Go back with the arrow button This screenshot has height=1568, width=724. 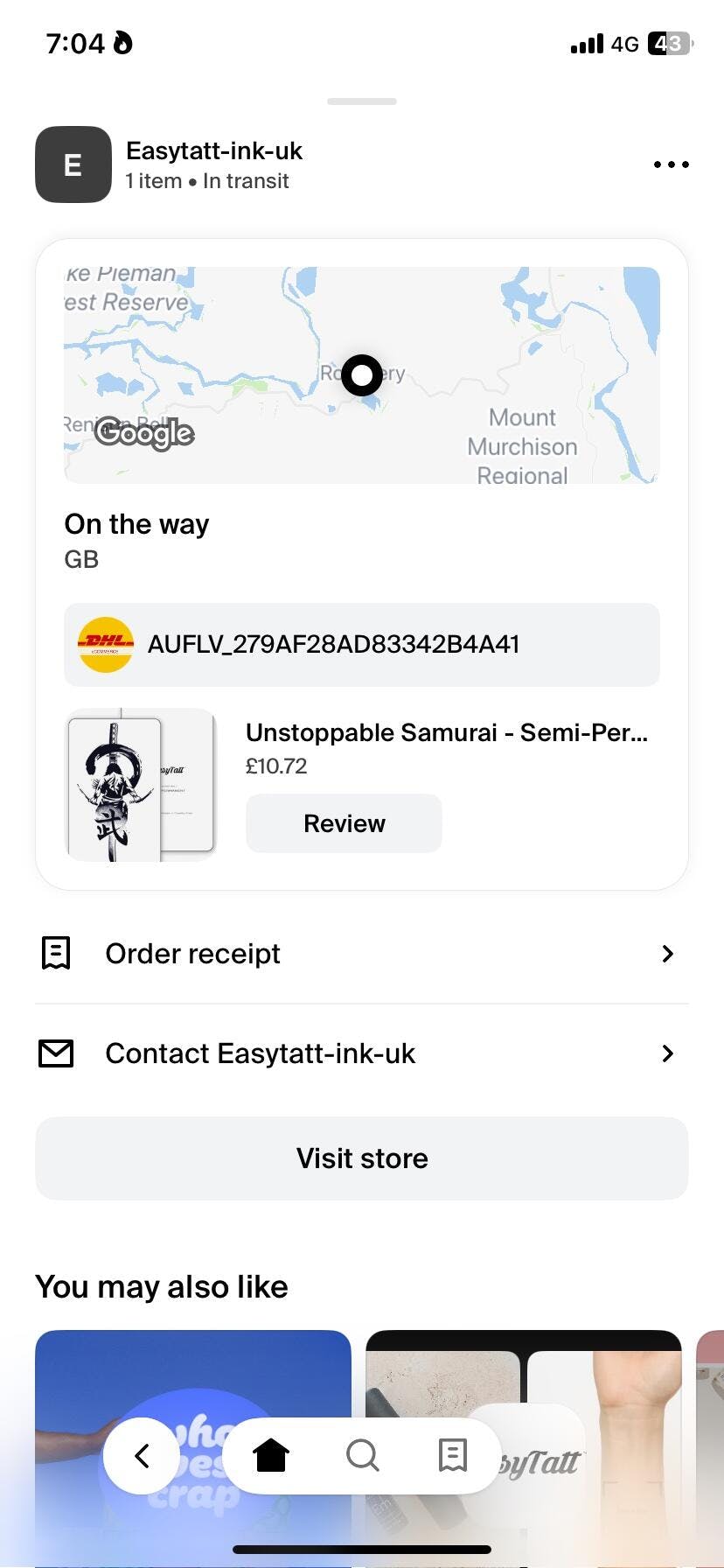tap(142, 1456)
